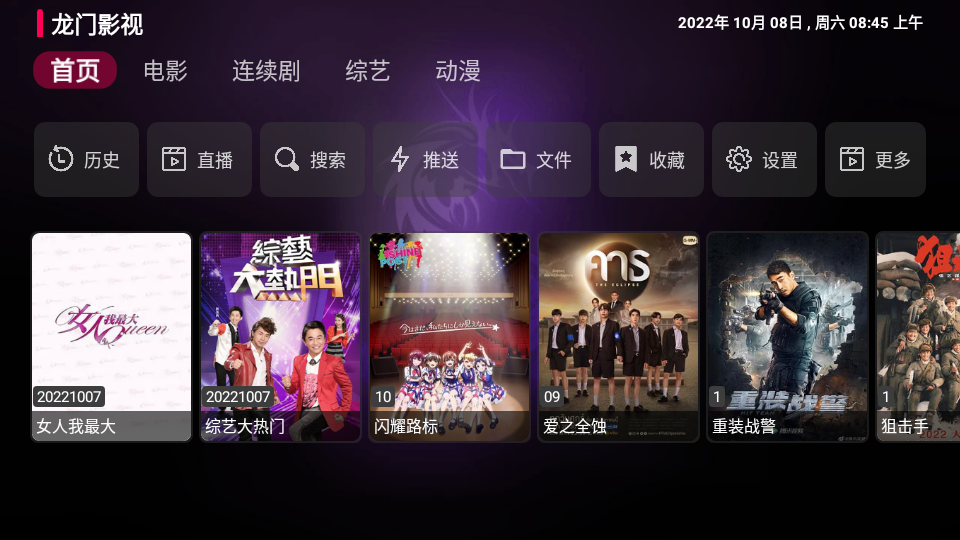960x540 pixels.
Task: Select the 动漫 tab
Action: coord(458,71)
